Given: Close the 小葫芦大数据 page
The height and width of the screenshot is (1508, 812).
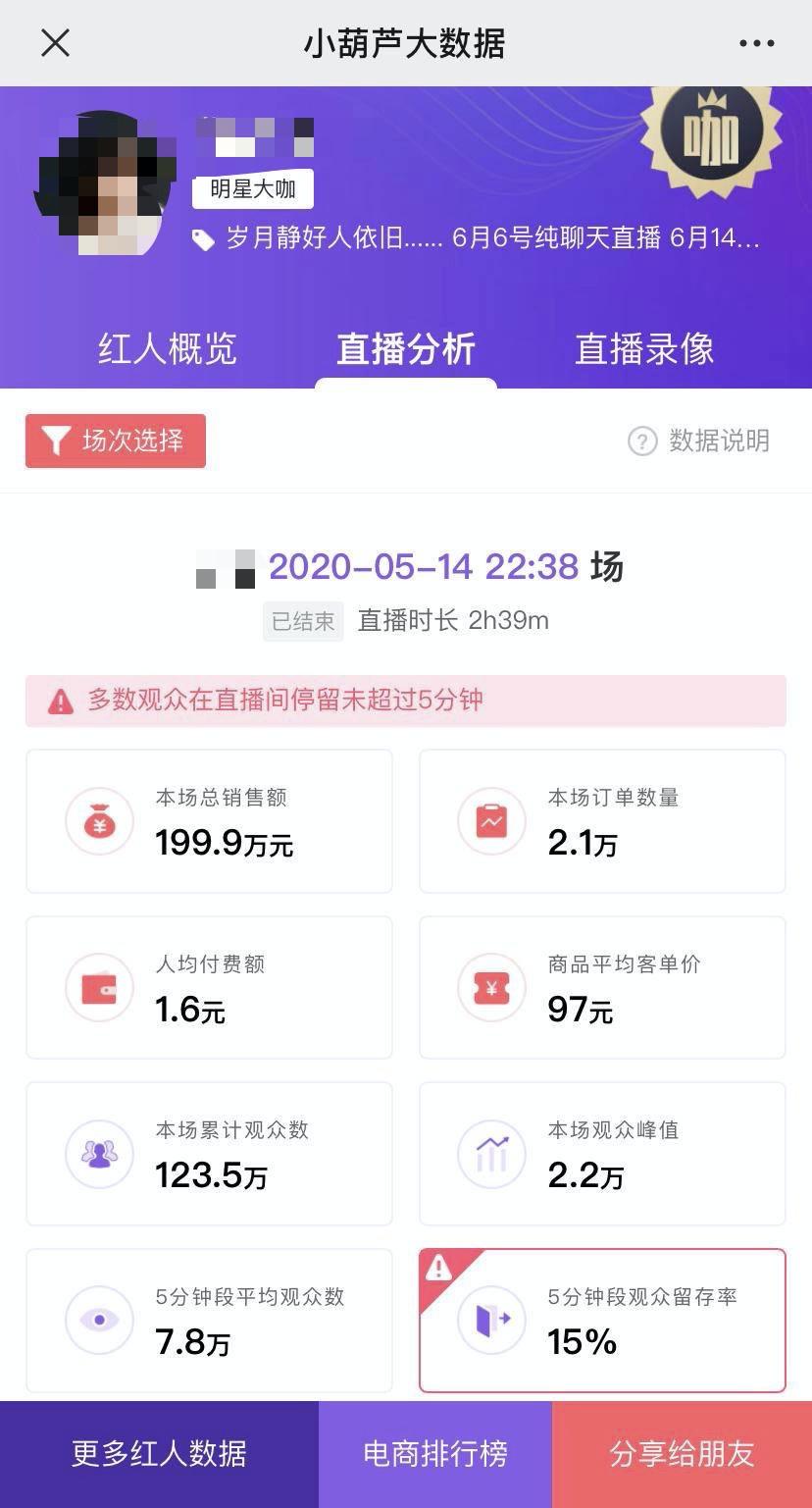Looking at the screenshot, I should (55, 43).
